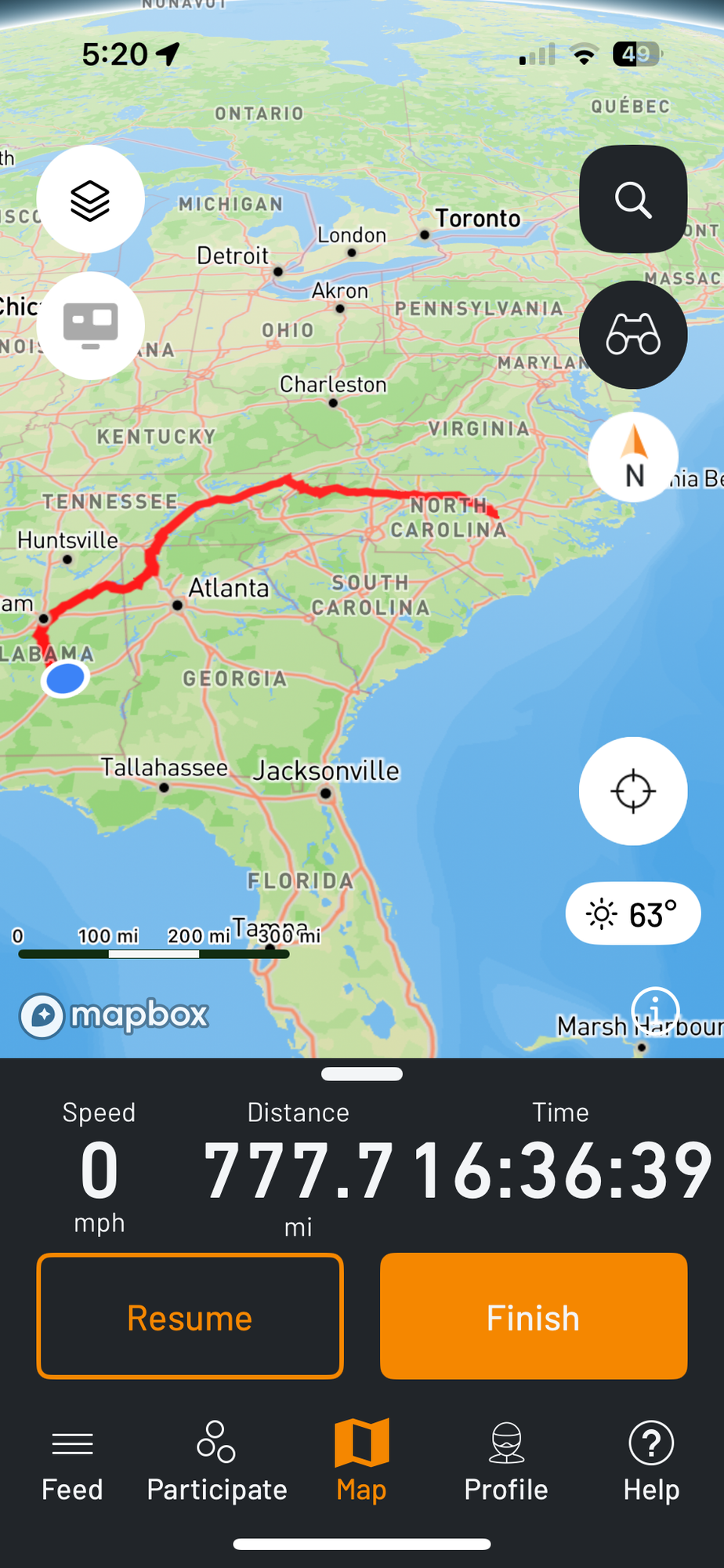Open the map layers button

click(90, 200)
